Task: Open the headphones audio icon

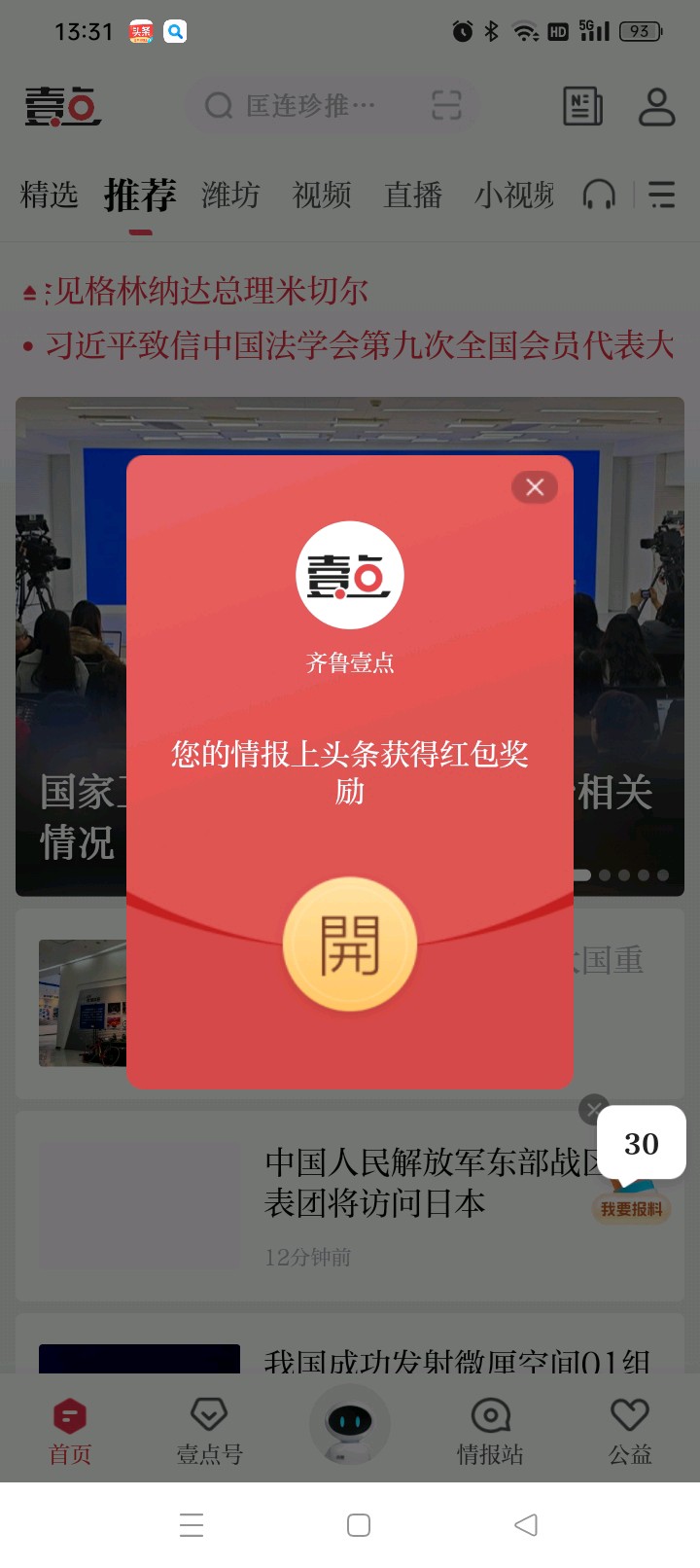Action: point(599,195)
